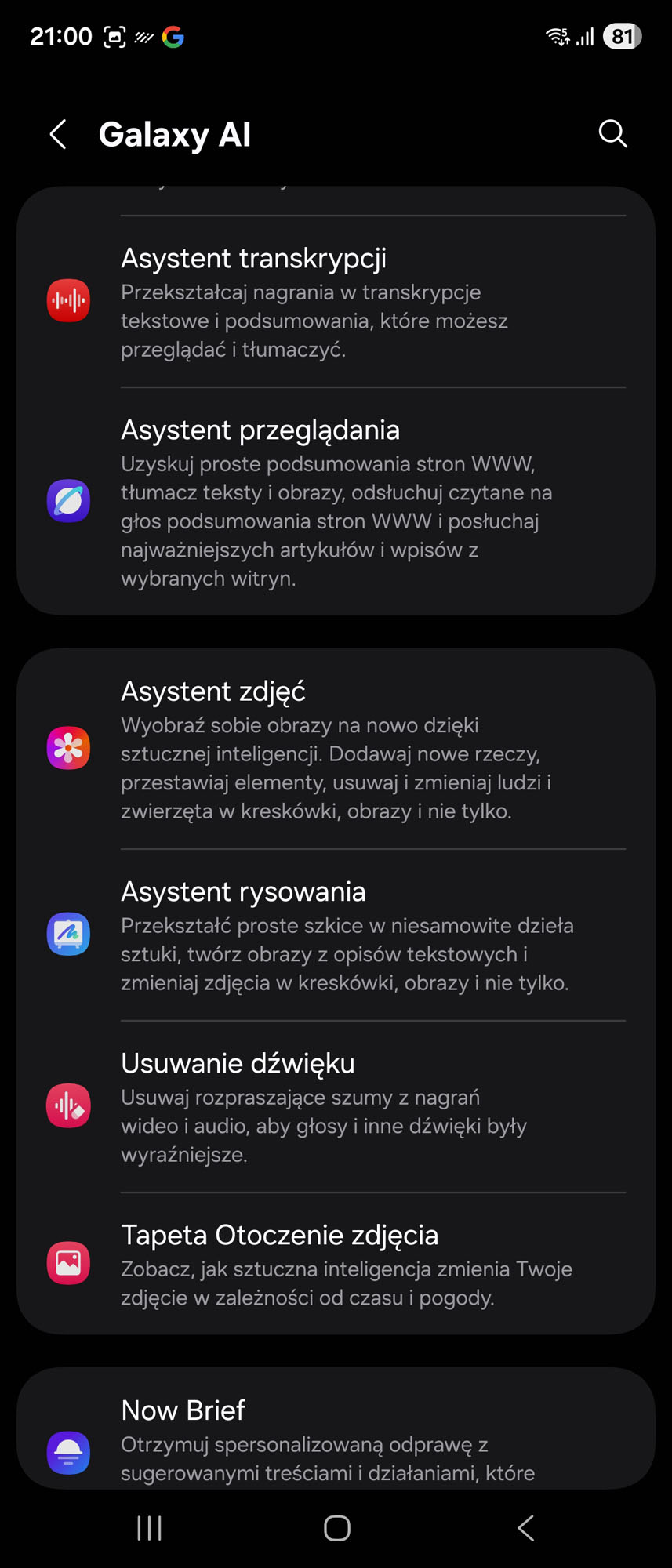
Task: Open Usuwanie dźwięku settings
Action: pos(336,1106)
